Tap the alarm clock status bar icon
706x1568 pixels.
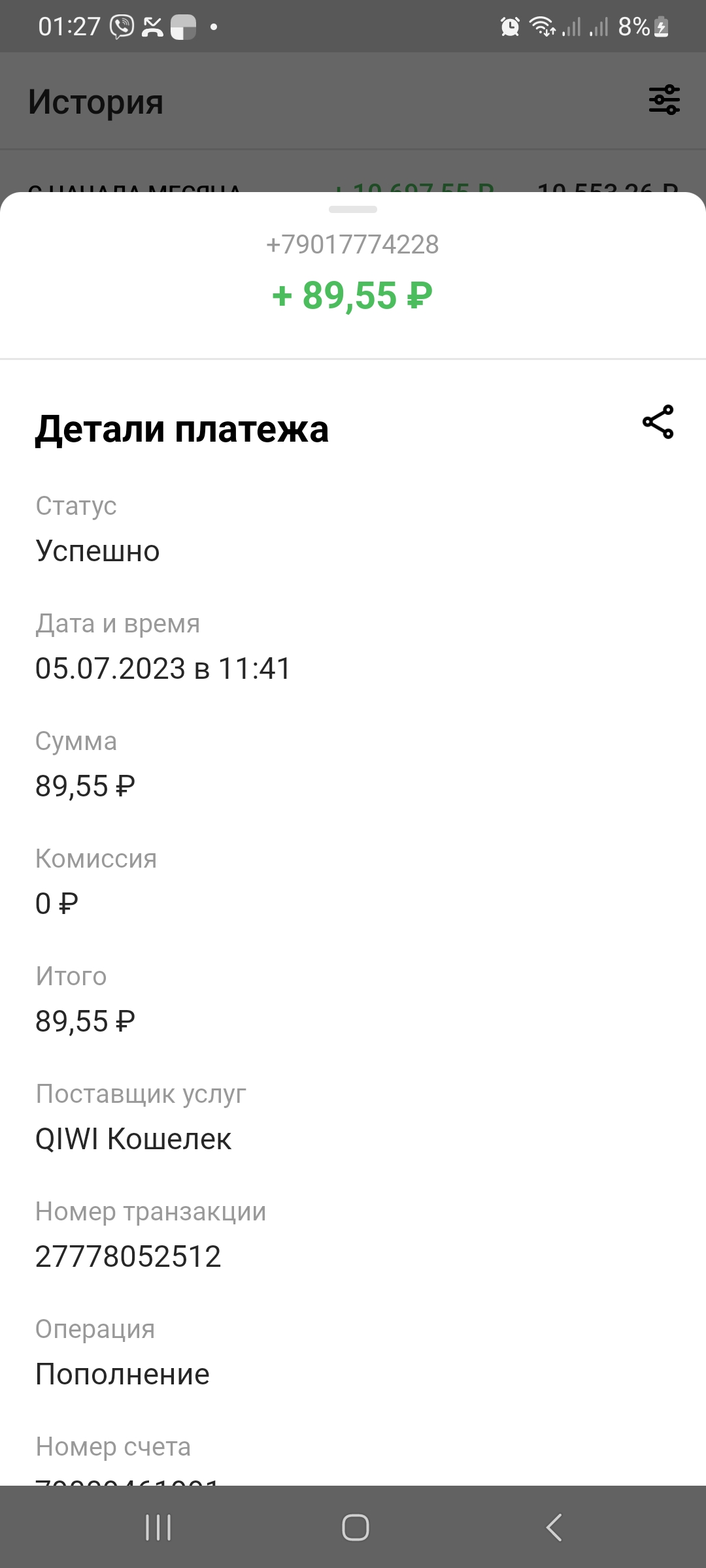click(x=509, y=26)
